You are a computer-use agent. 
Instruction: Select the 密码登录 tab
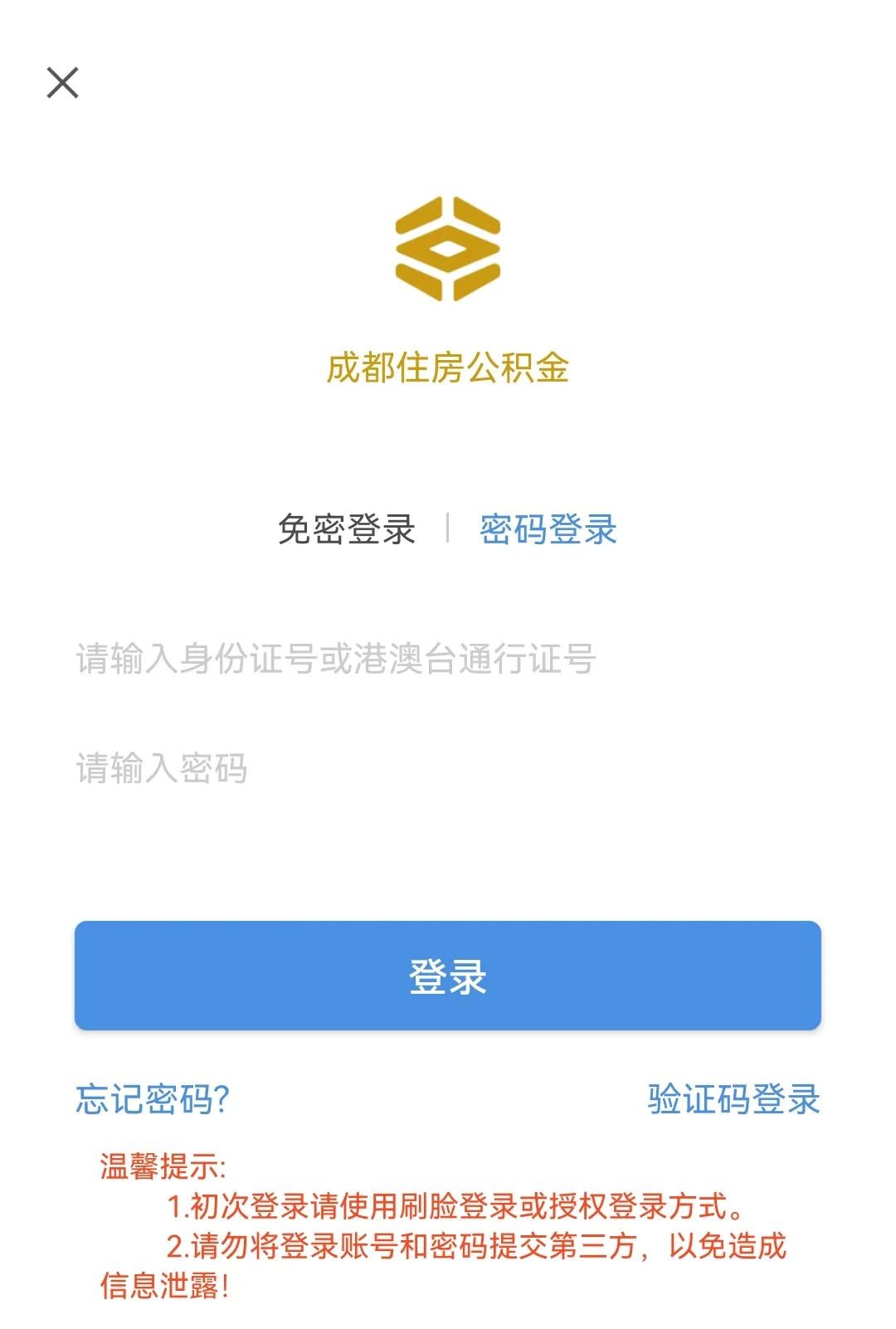click(x=548, y=529)
